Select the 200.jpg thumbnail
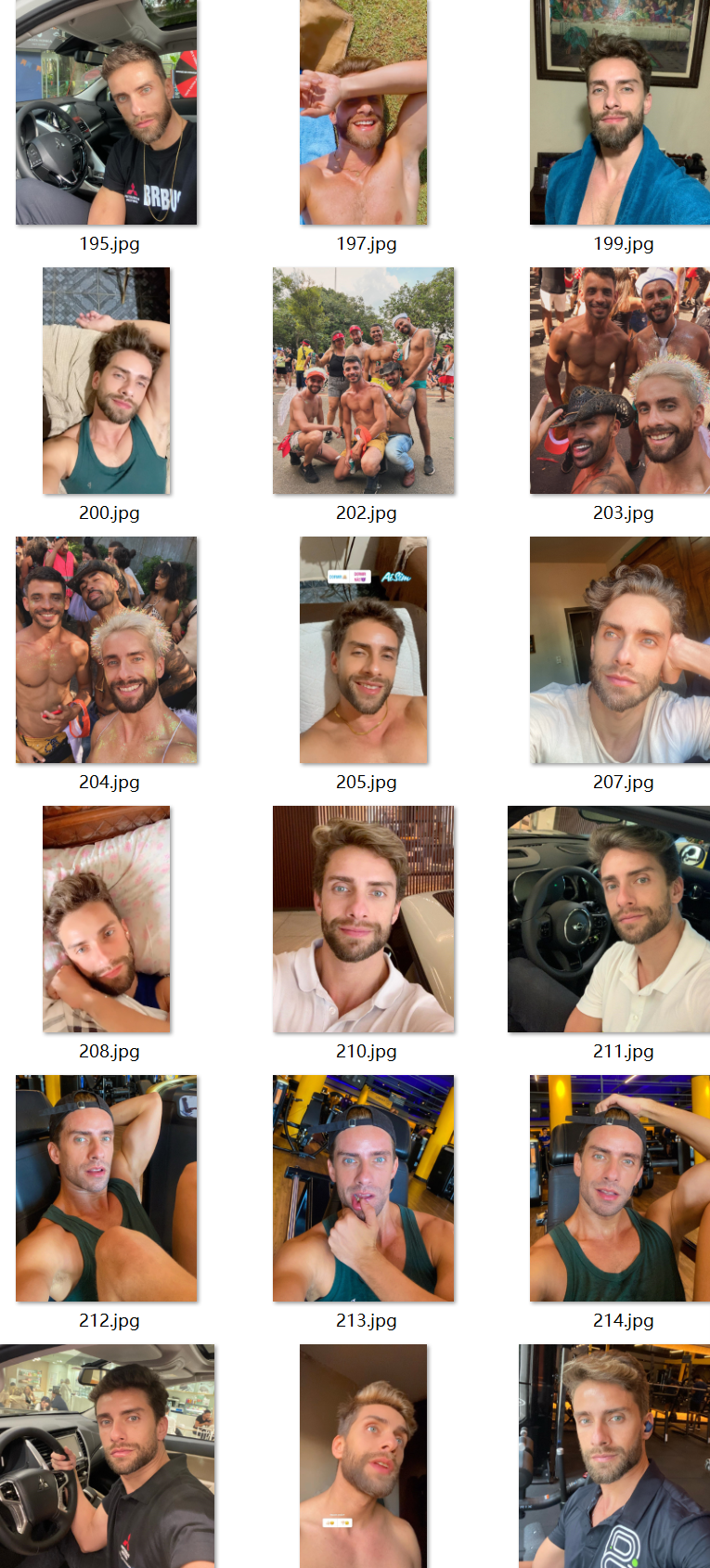710x1568 pixels. click(x=106, y=381)
